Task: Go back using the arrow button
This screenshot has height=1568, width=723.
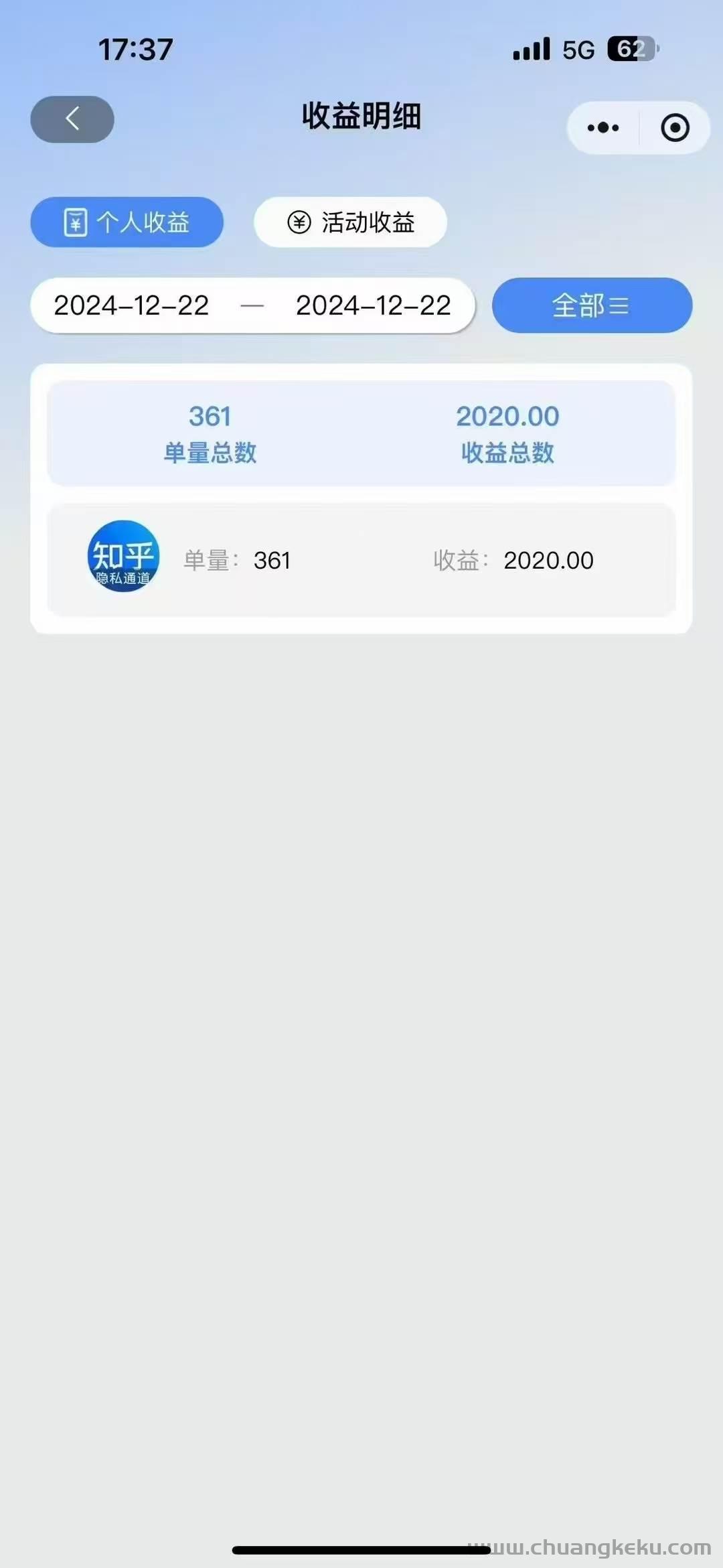Action: (72, 119)
